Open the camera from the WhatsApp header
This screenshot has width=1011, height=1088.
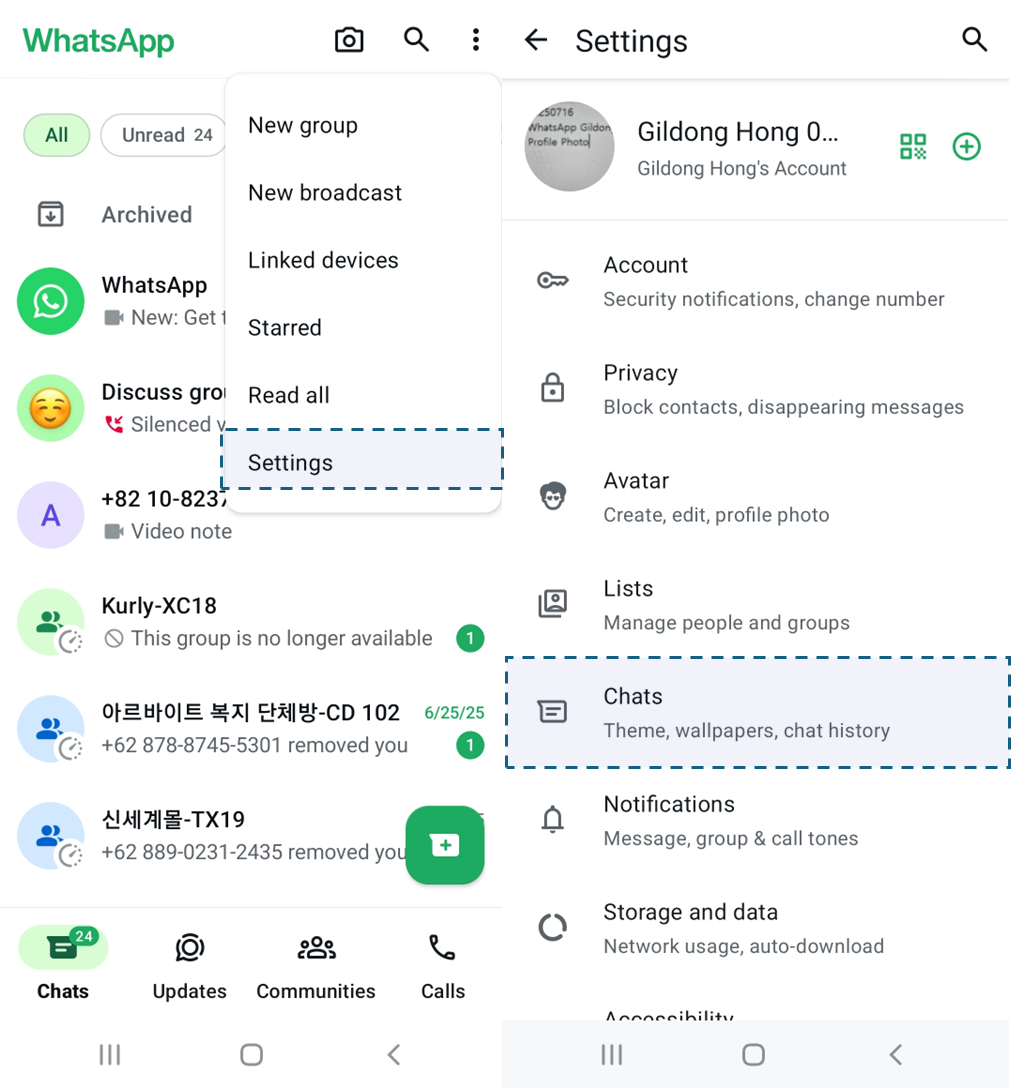pyautogui.click(x=348, y=40)
